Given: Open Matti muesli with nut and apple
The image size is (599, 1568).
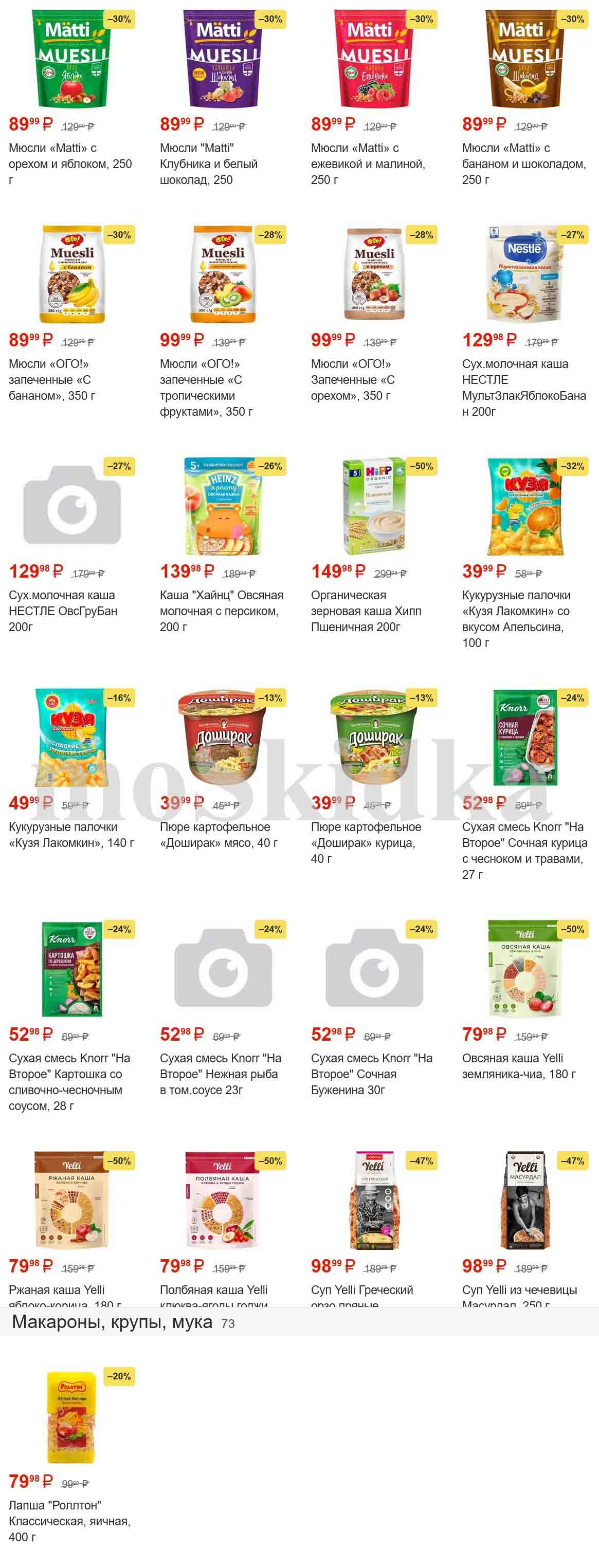Looking at the screenshot, I should [72, 59].
